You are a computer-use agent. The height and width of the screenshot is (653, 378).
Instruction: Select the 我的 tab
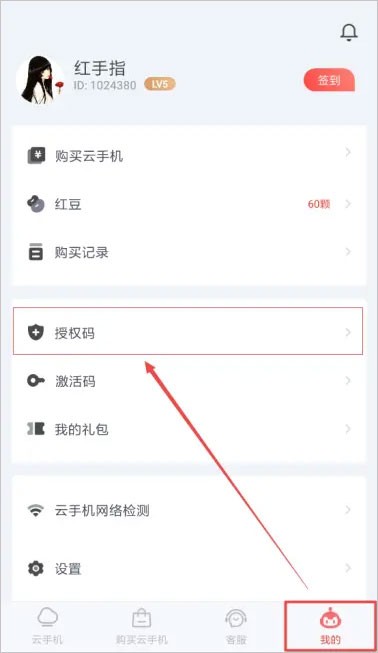tap(331, 626)
